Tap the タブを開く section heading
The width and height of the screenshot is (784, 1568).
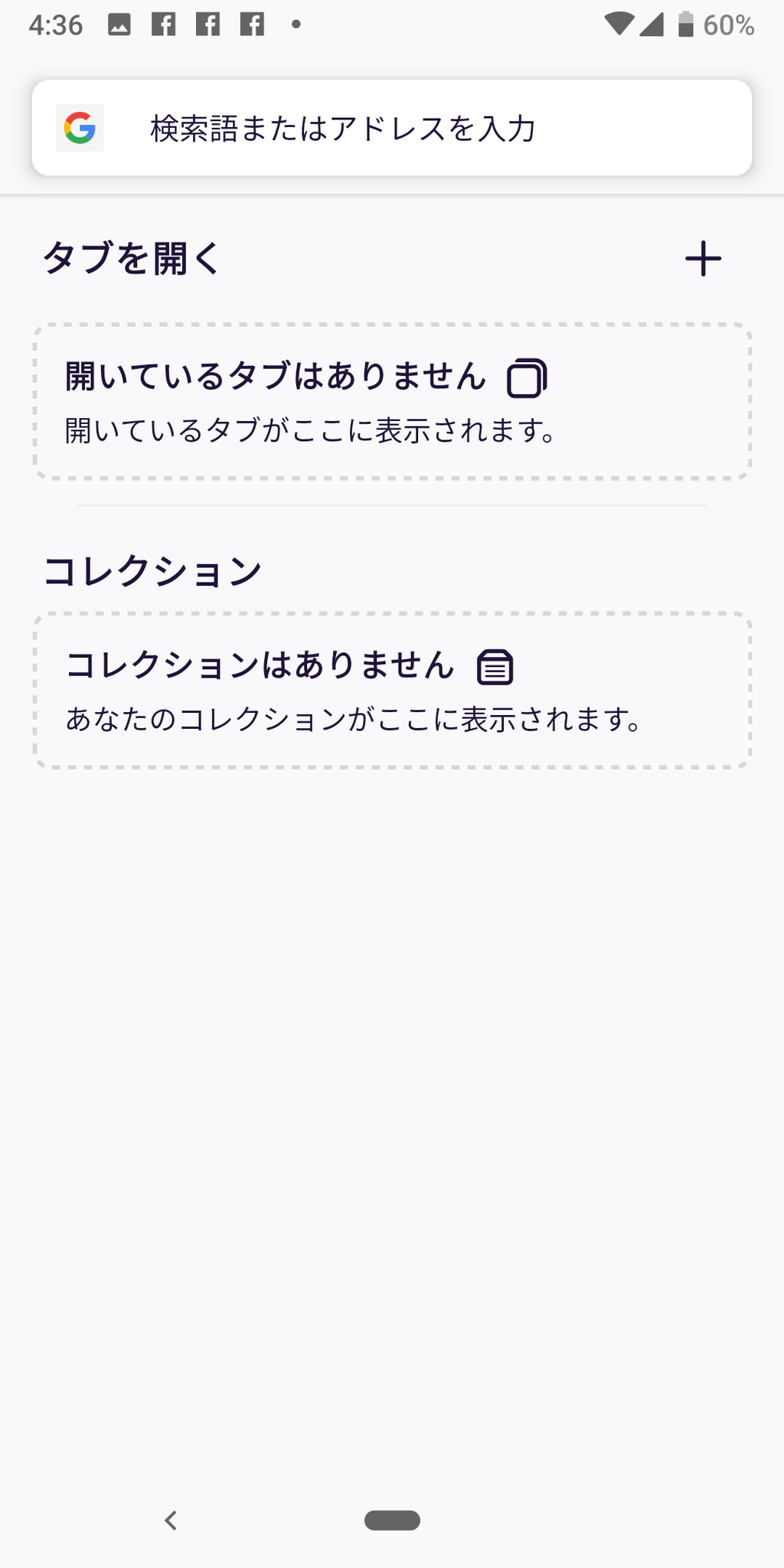coord(132,259)
